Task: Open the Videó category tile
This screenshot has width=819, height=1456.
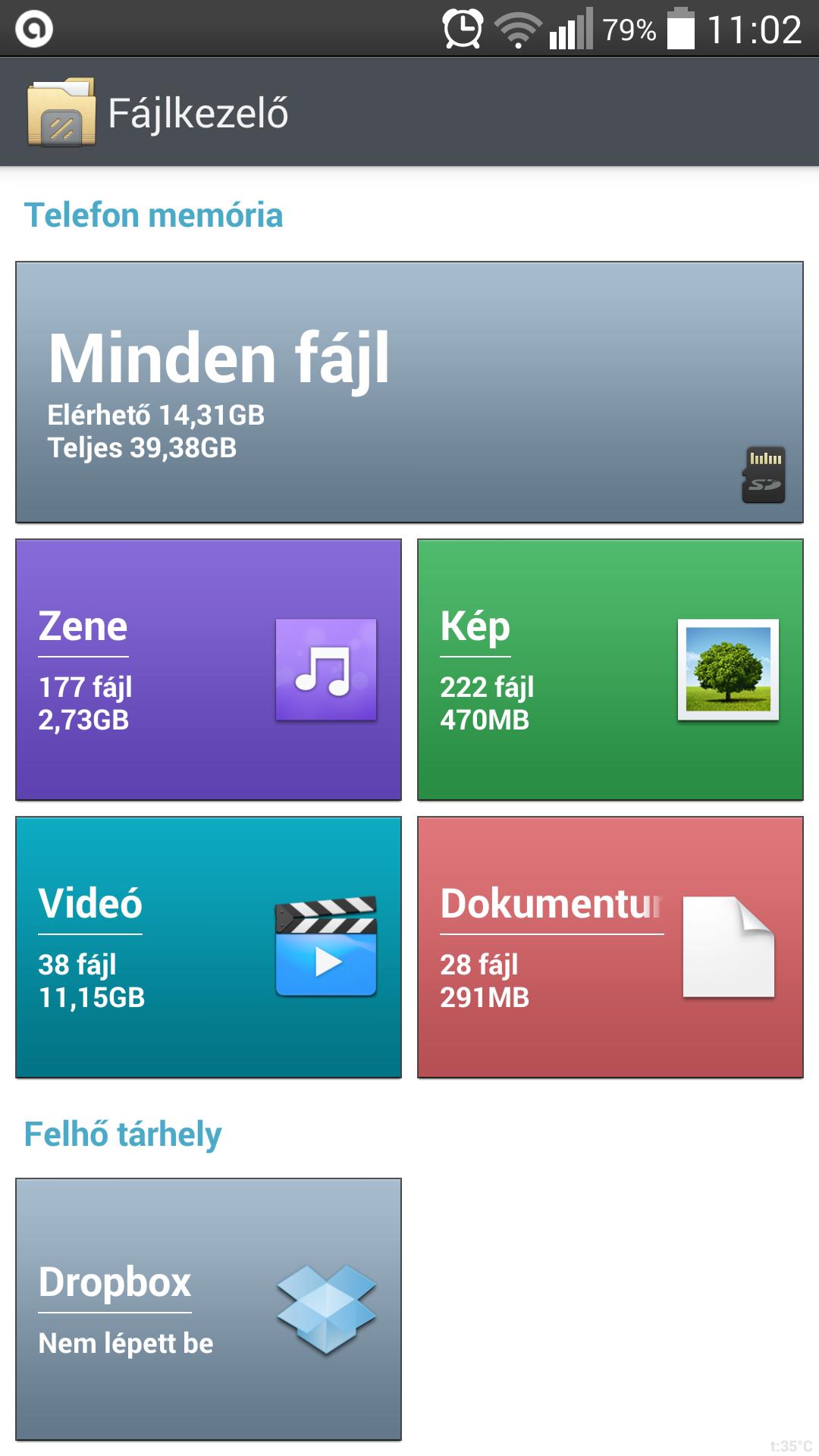Action: click(209, 947)
